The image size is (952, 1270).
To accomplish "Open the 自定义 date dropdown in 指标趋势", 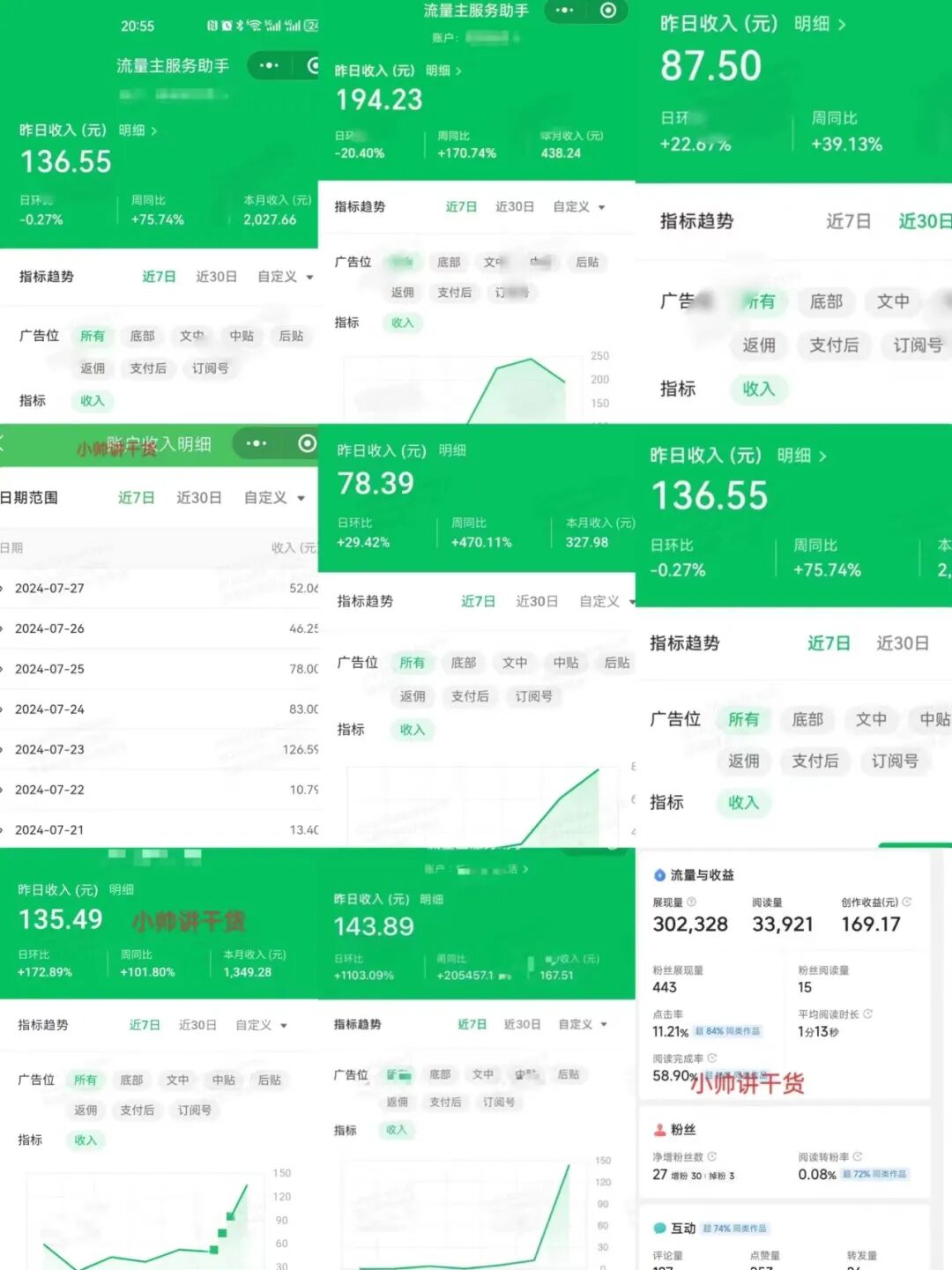I will click(x=276, y=276).
